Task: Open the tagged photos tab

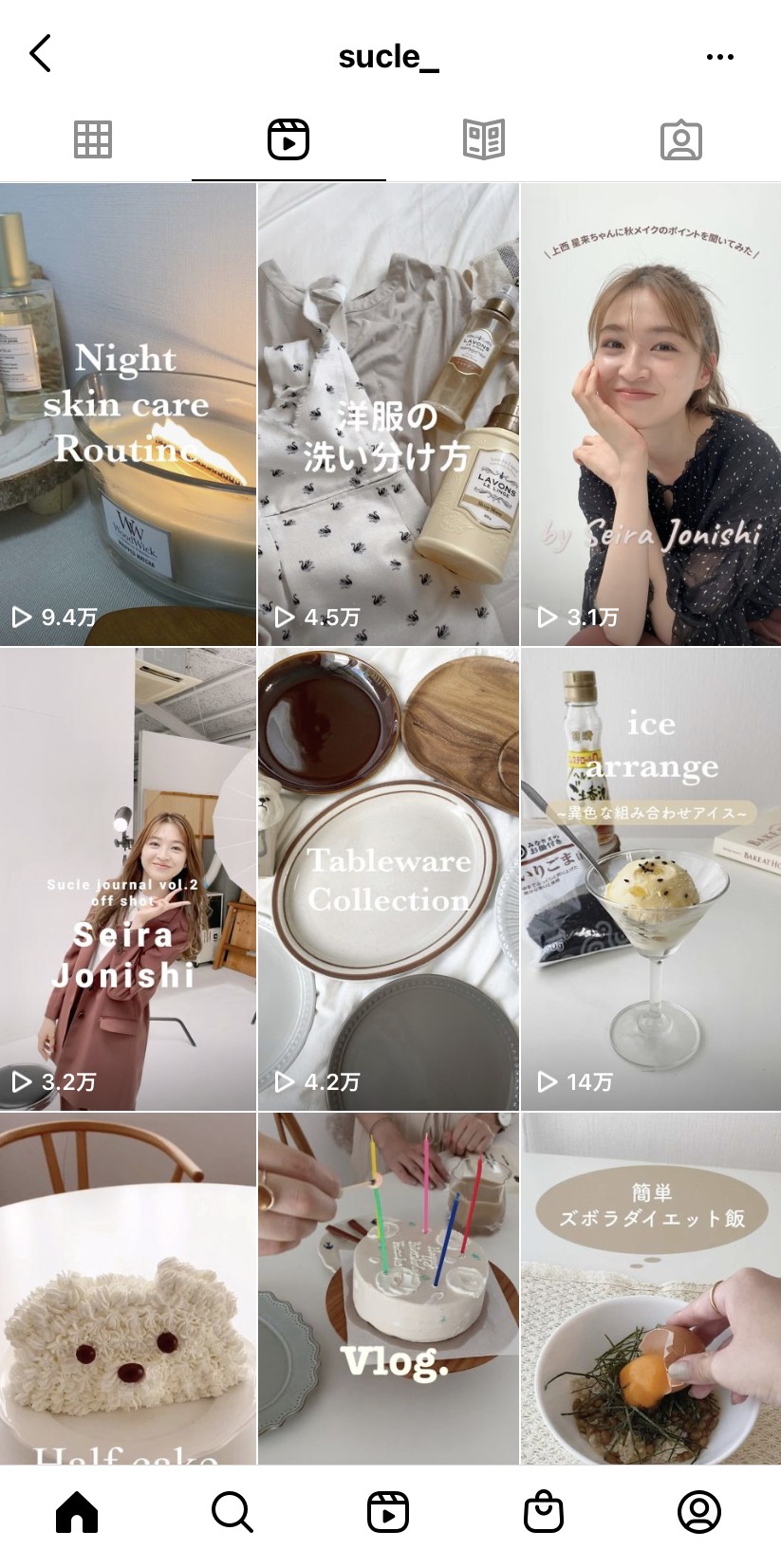Action: pos(680,140)
